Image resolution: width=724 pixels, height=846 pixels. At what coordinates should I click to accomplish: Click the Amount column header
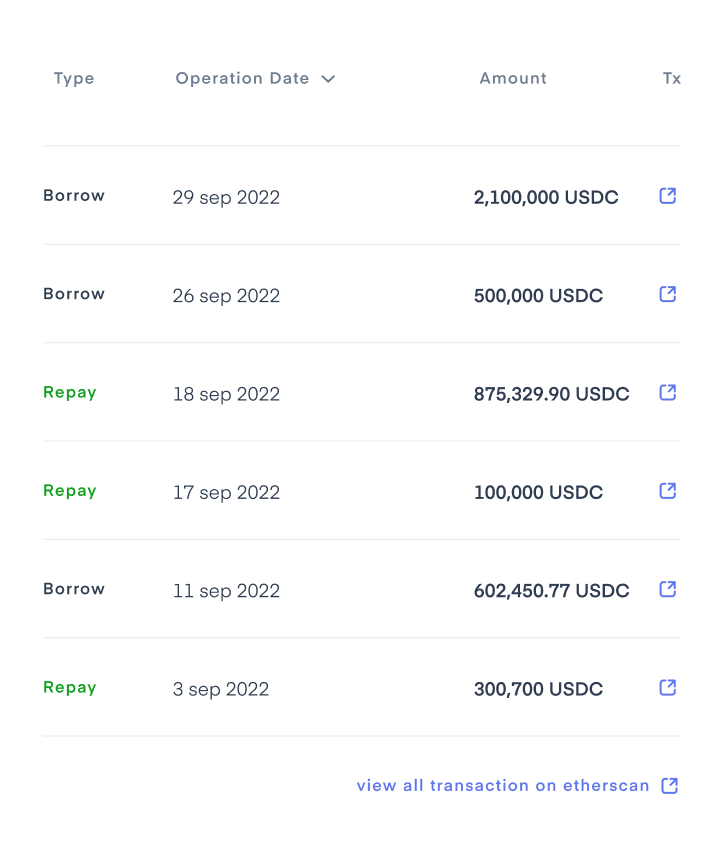[513, 78]
